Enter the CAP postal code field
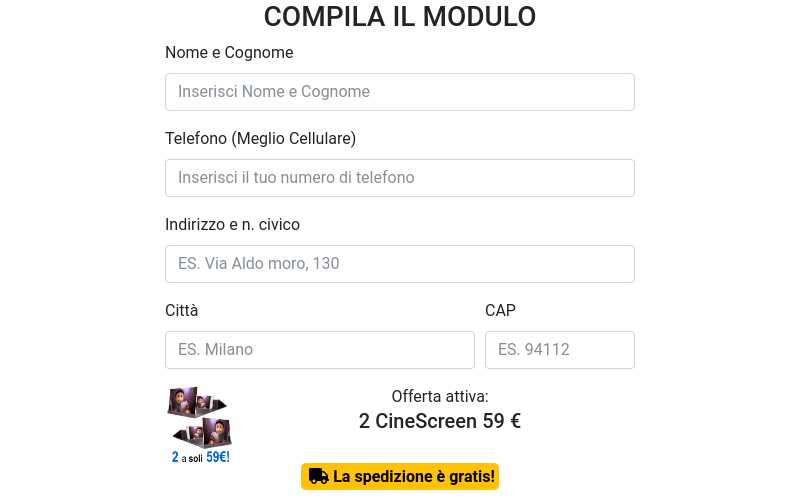Viewport: 800px width, 500px height. 559,350
